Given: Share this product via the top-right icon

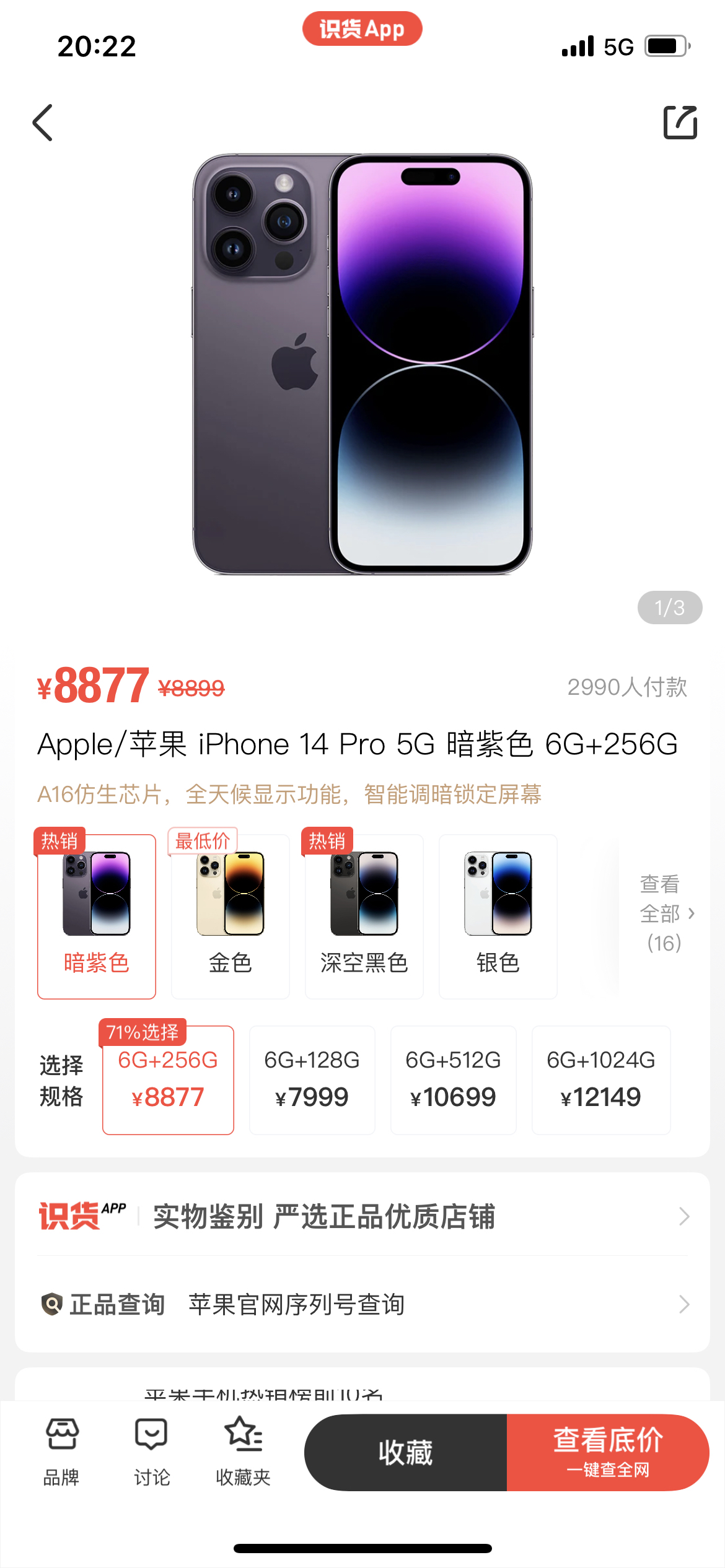Looking at the screenshot, I should pos(680,123).
